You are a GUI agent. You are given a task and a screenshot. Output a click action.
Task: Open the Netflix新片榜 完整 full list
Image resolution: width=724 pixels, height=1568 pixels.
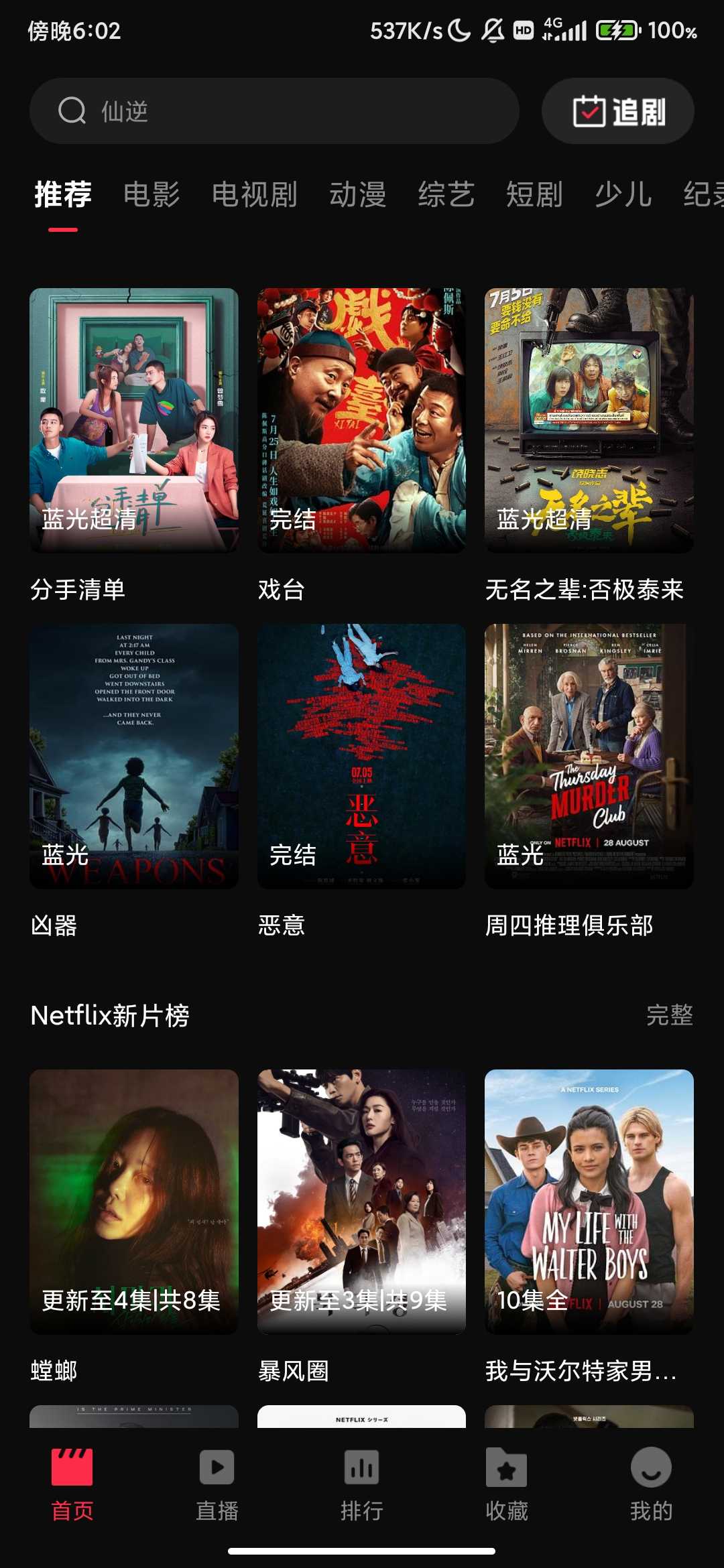tap(670, 1014)
